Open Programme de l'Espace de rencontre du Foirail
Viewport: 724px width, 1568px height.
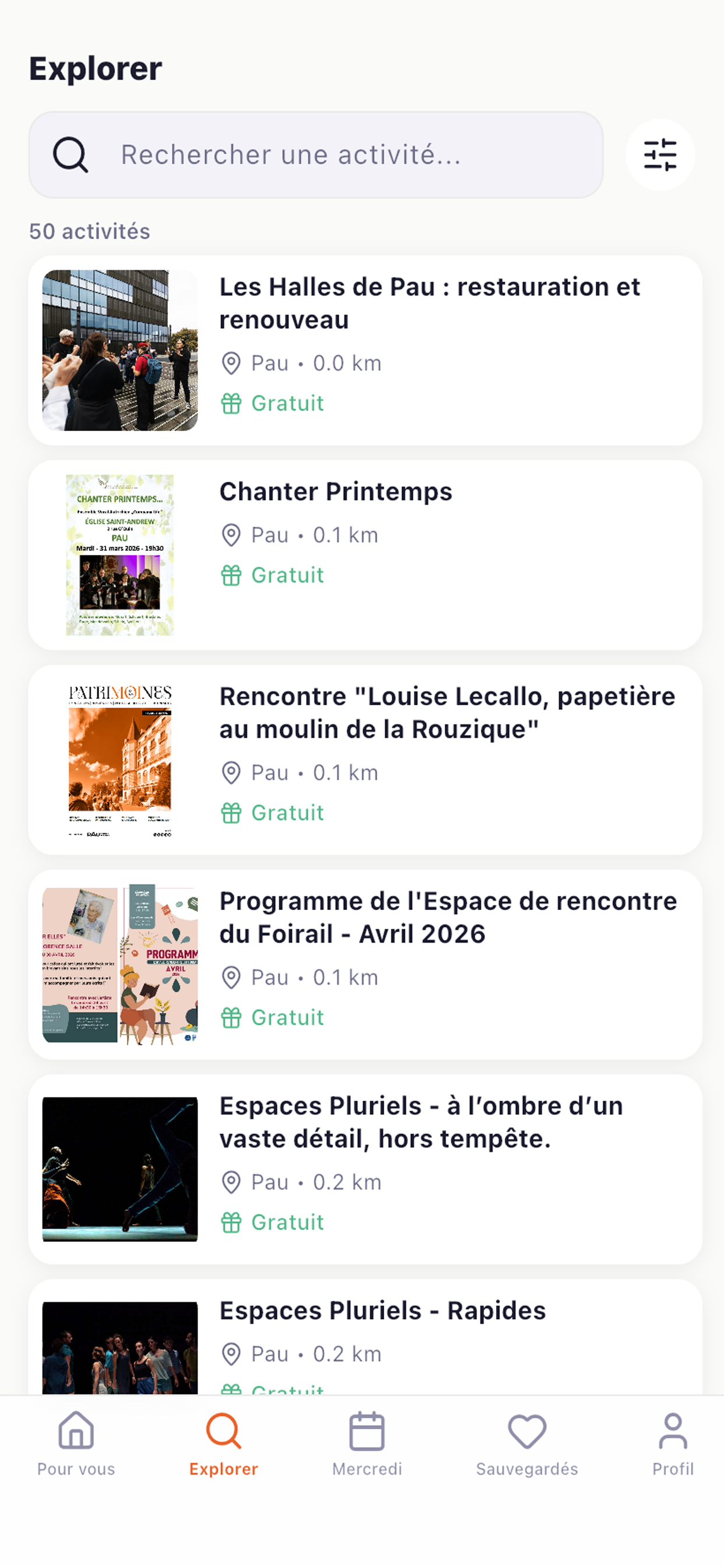tap(365, 964)
